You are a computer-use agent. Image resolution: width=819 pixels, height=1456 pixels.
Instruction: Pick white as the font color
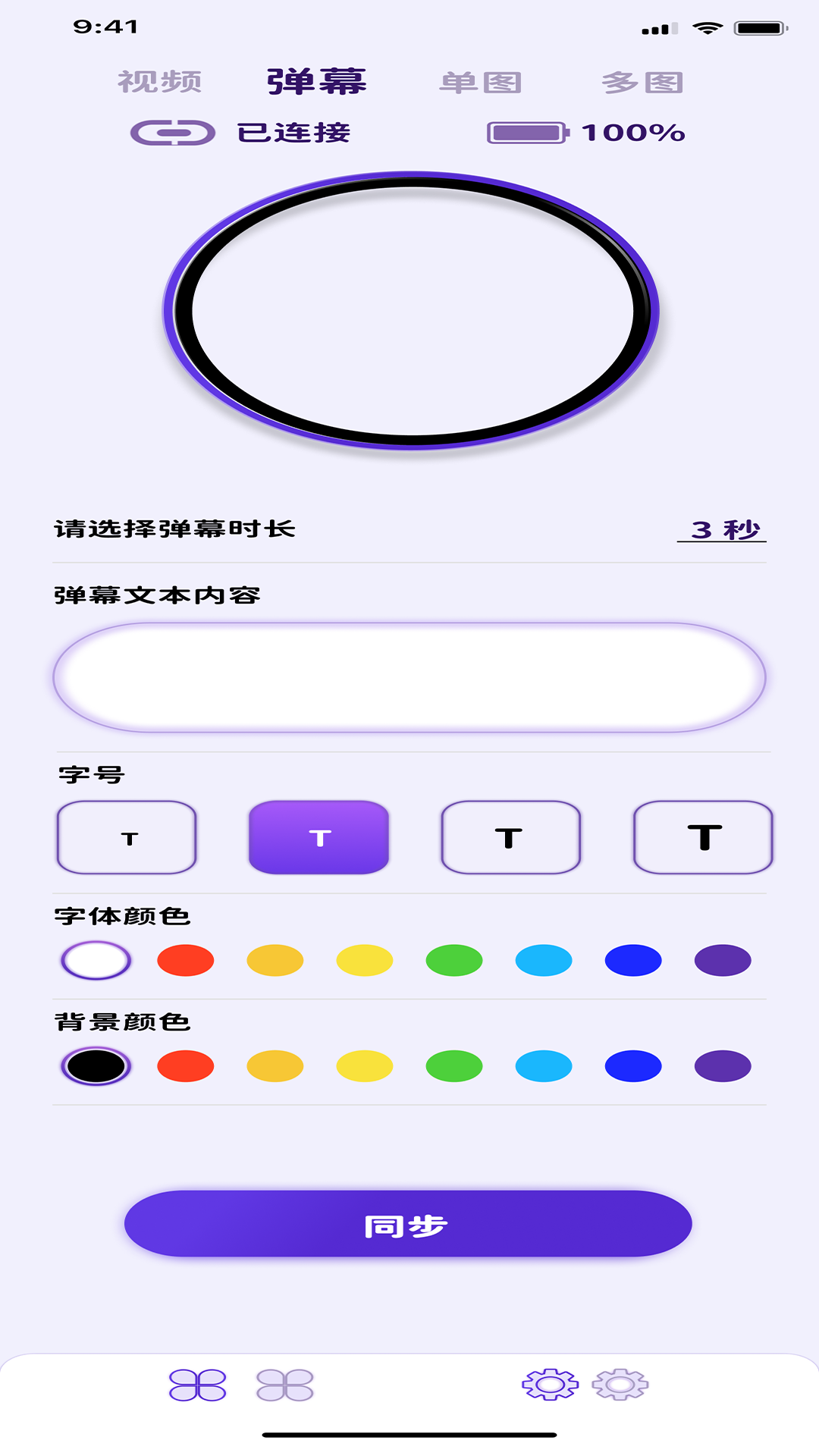pos(96,960)
